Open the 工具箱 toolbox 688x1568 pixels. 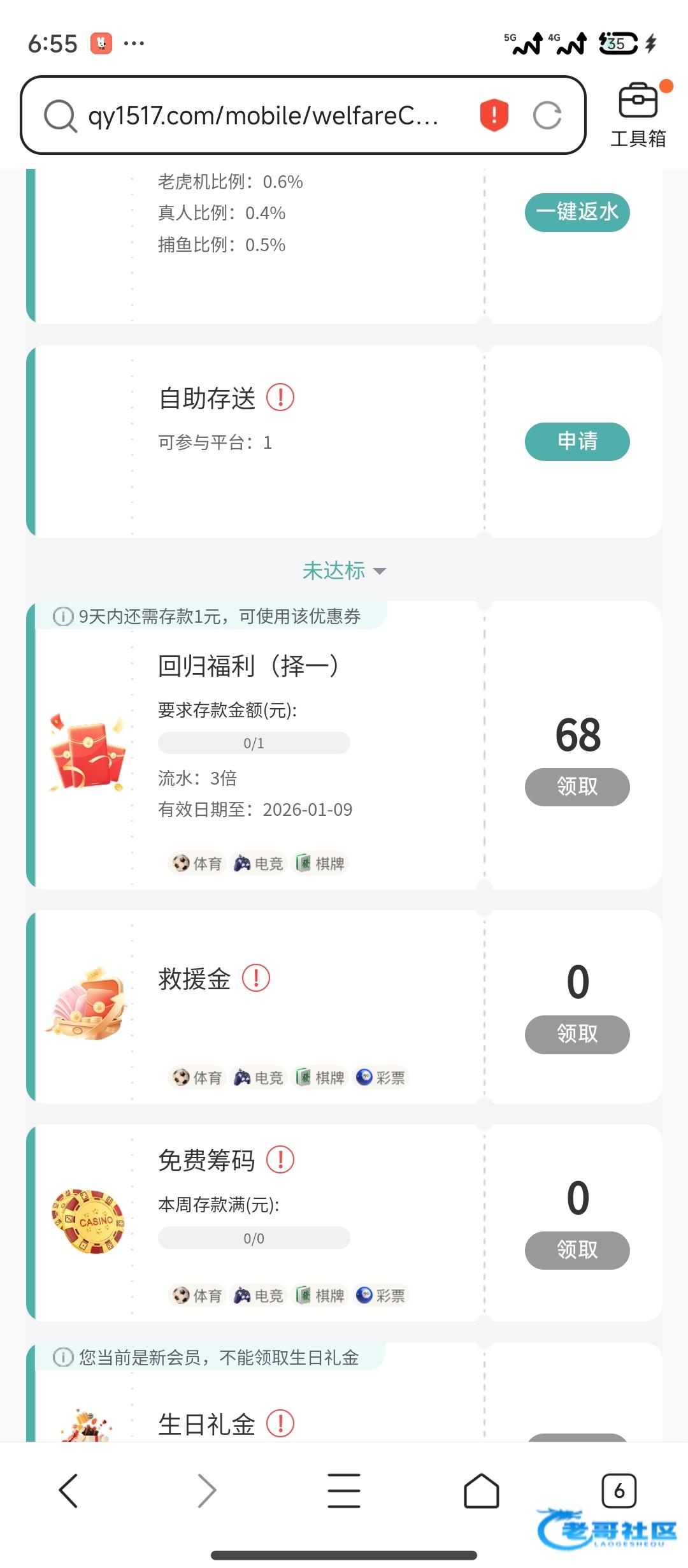click(638, 115)
